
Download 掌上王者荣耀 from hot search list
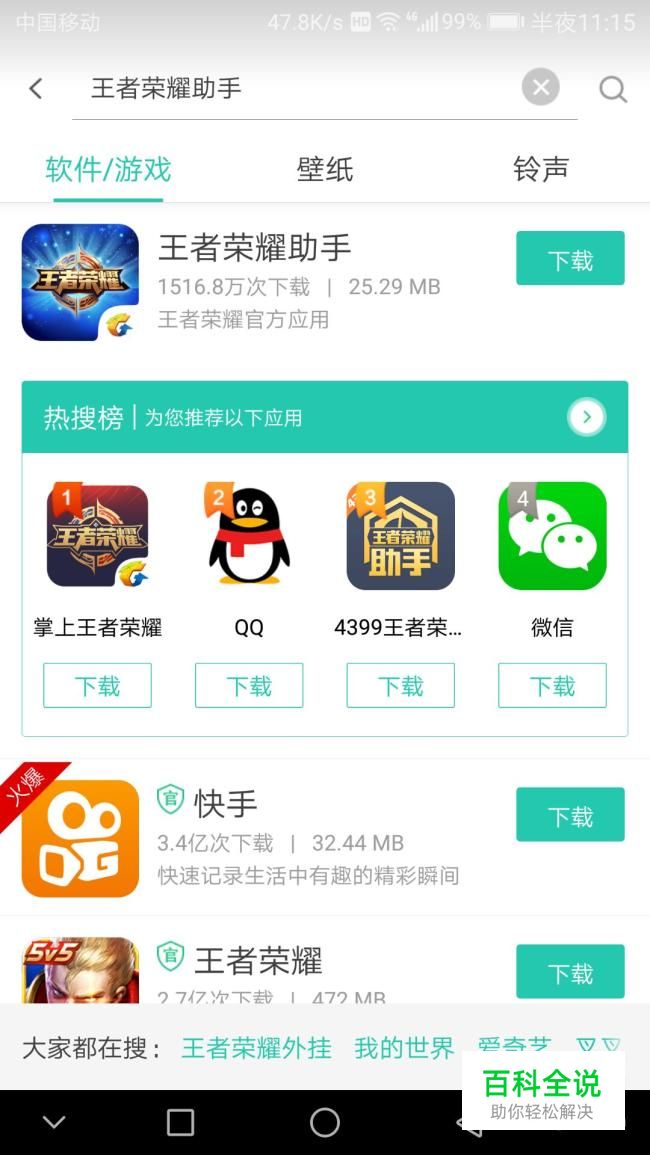coord(97,686)
